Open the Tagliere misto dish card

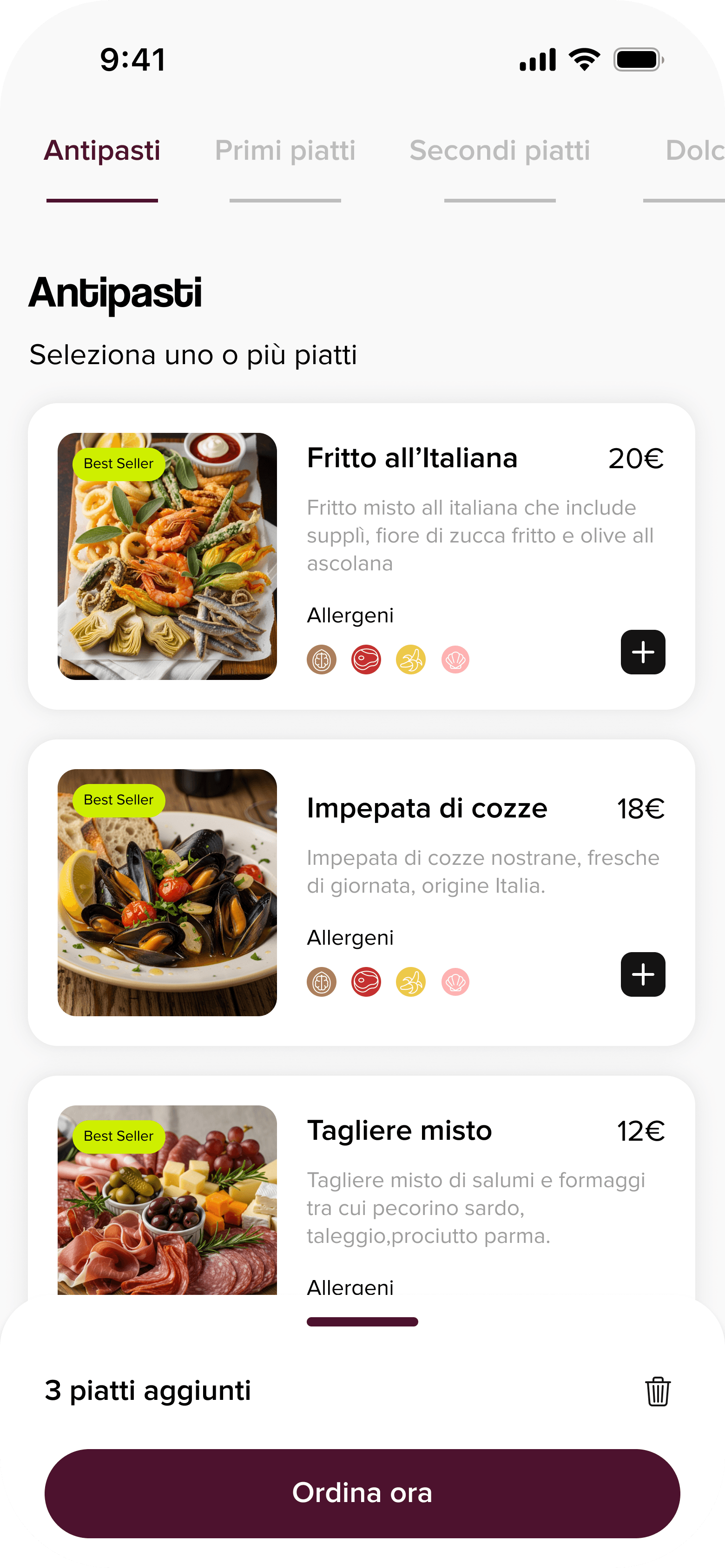click(361, 1187)
